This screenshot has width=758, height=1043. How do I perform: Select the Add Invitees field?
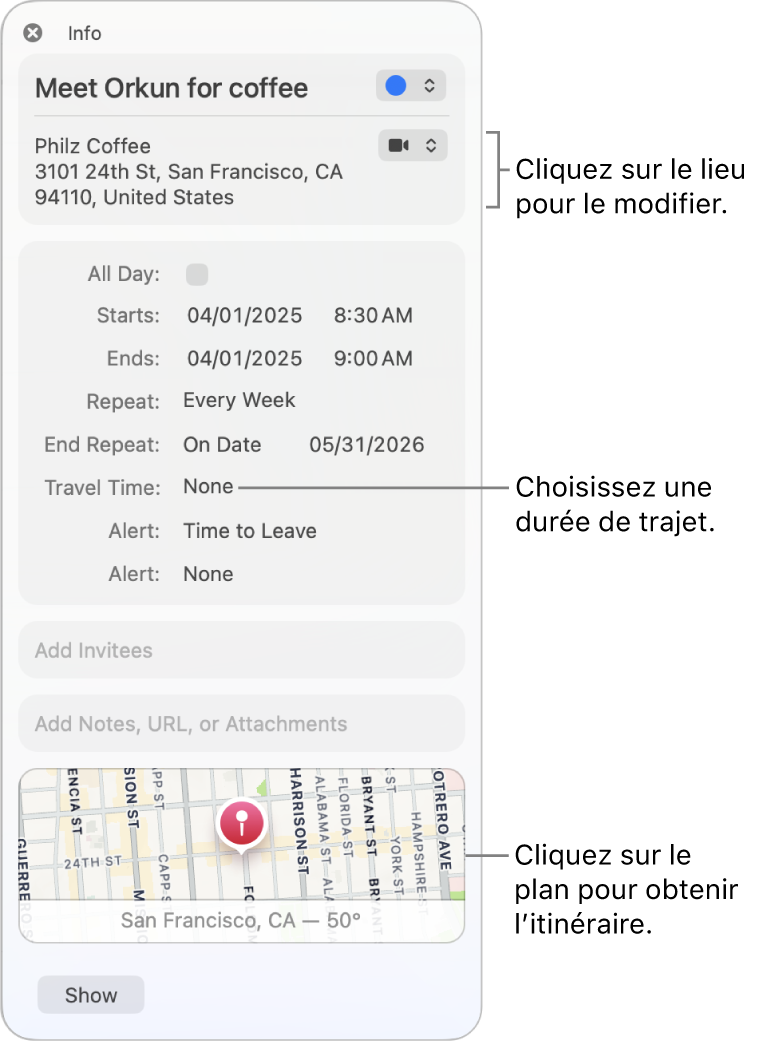pos(241,651)
